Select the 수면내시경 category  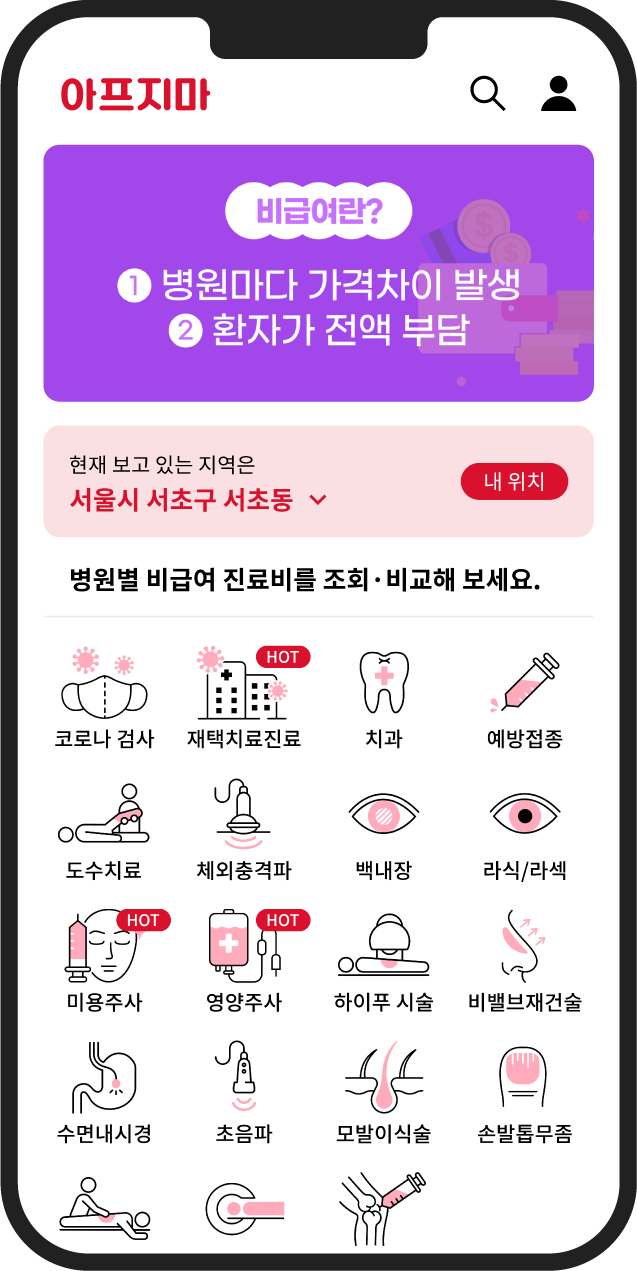(x=104, y=1092)
